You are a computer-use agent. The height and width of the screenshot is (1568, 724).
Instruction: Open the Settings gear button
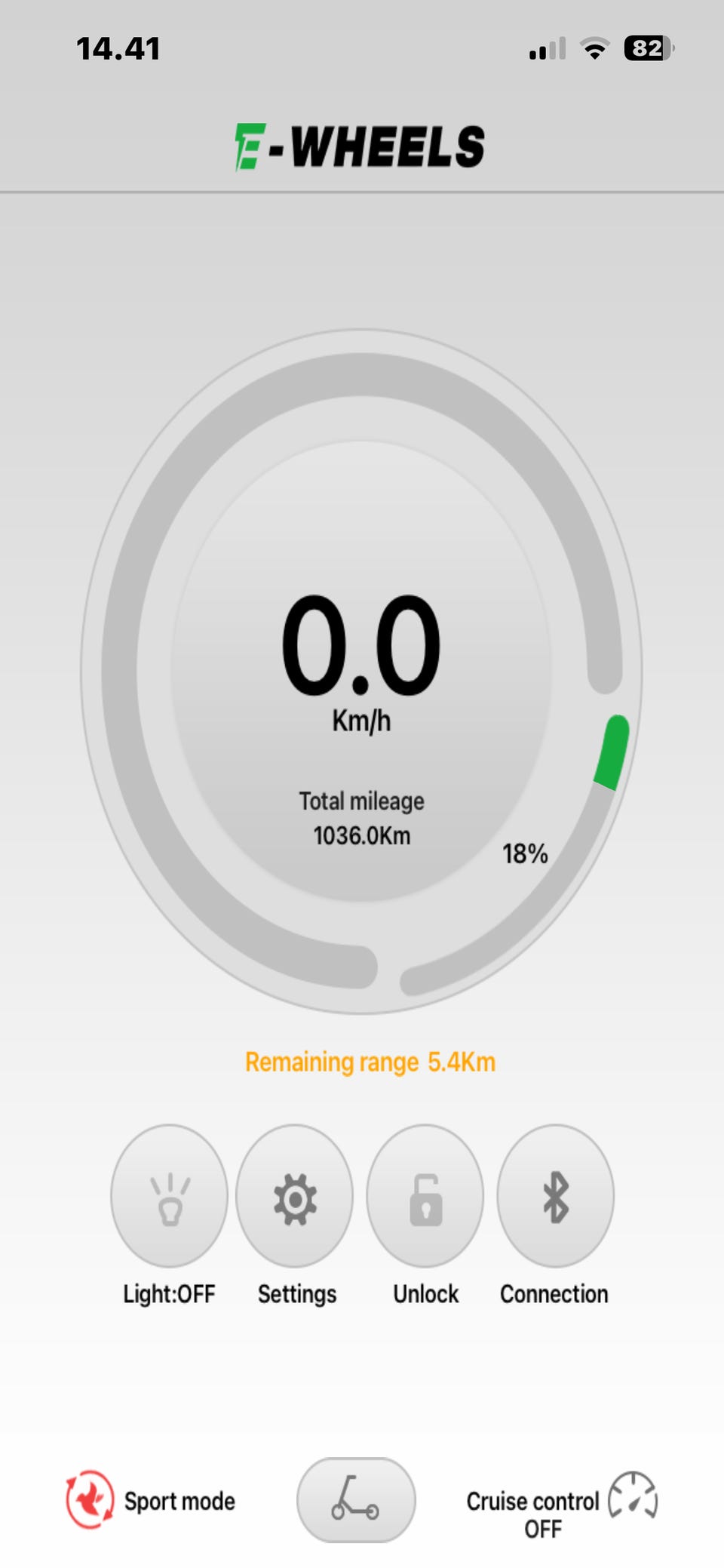294,1196
